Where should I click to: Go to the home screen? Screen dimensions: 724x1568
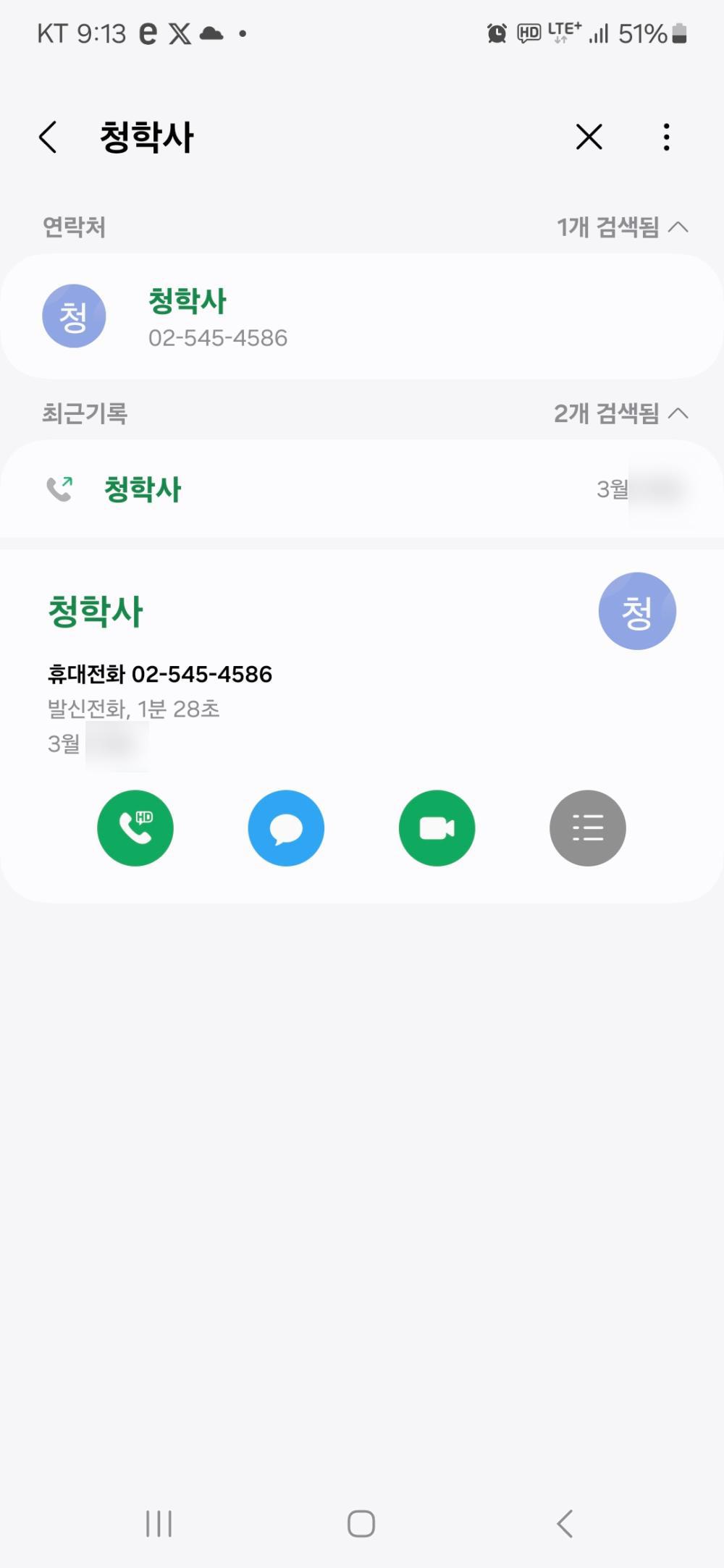pos(361,1523)
